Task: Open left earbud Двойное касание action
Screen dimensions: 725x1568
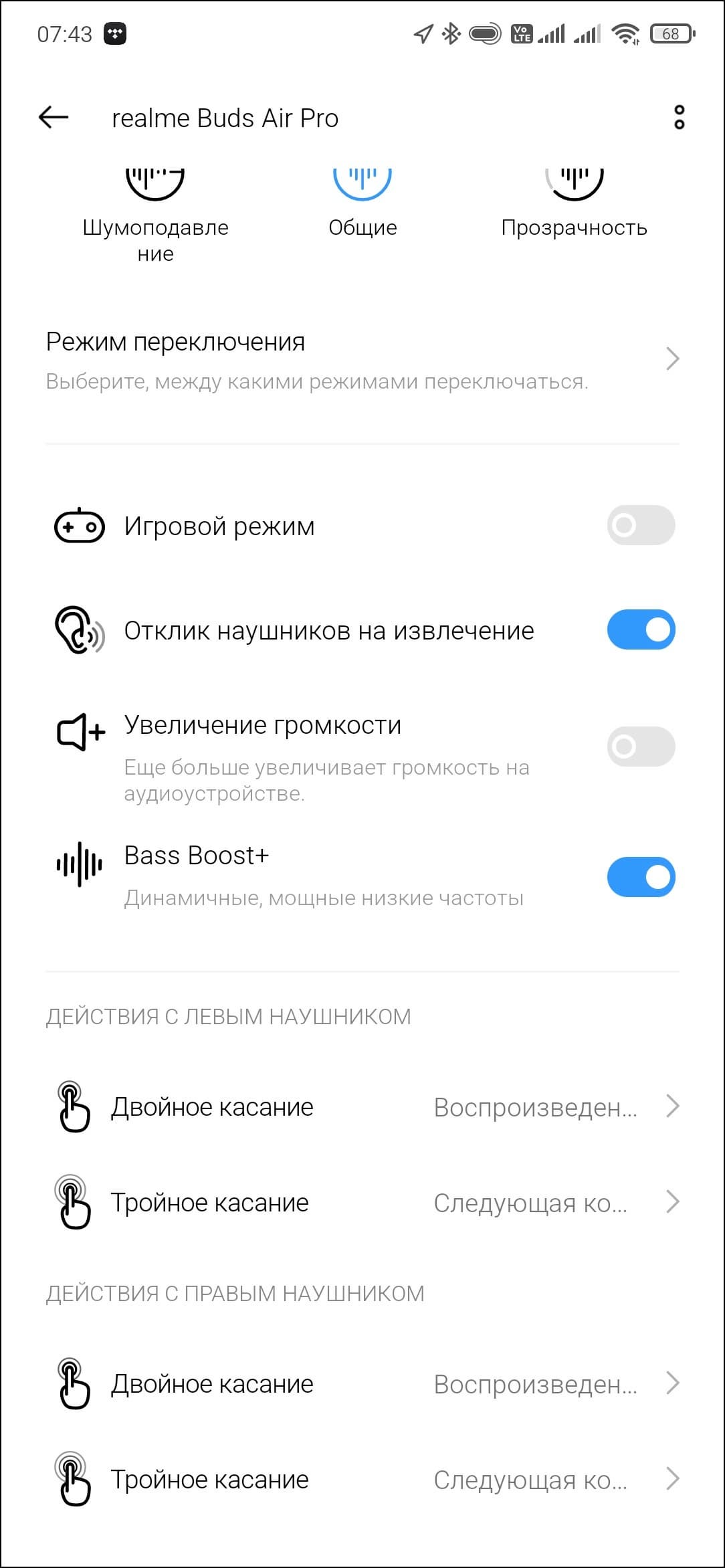Action: (361, 1107)
